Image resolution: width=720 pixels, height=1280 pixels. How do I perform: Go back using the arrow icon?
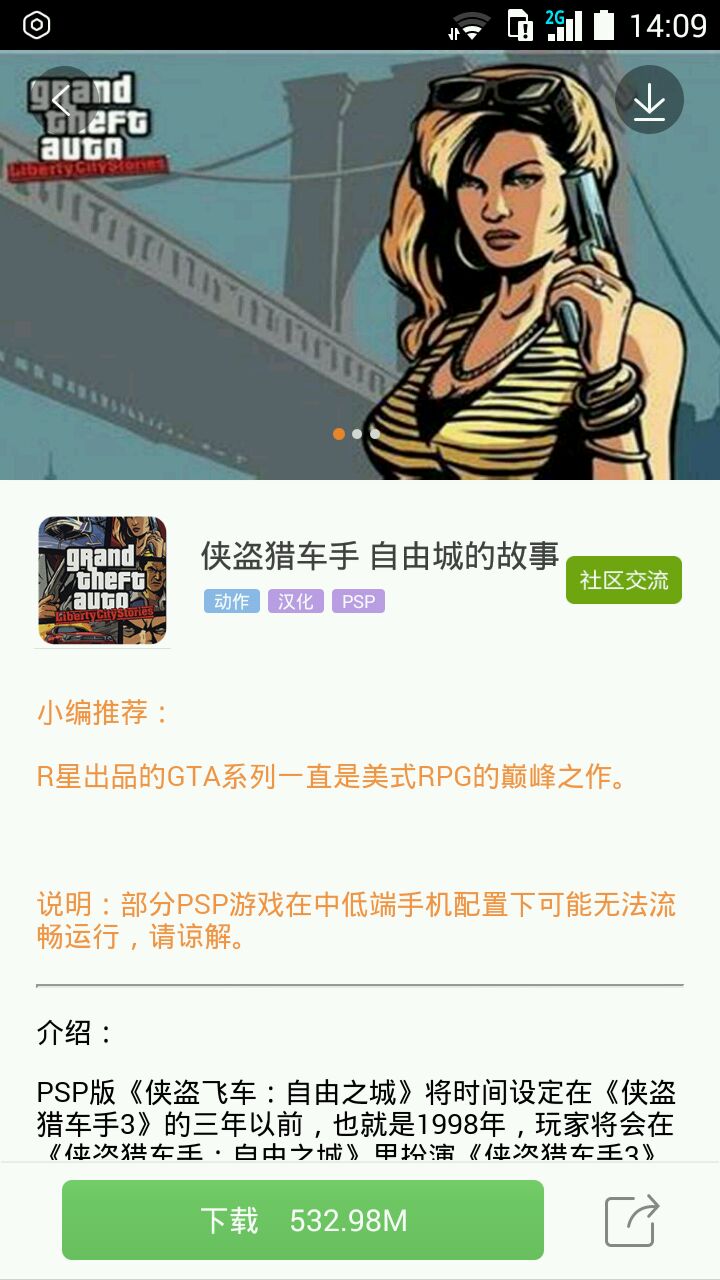pos(61,100)
